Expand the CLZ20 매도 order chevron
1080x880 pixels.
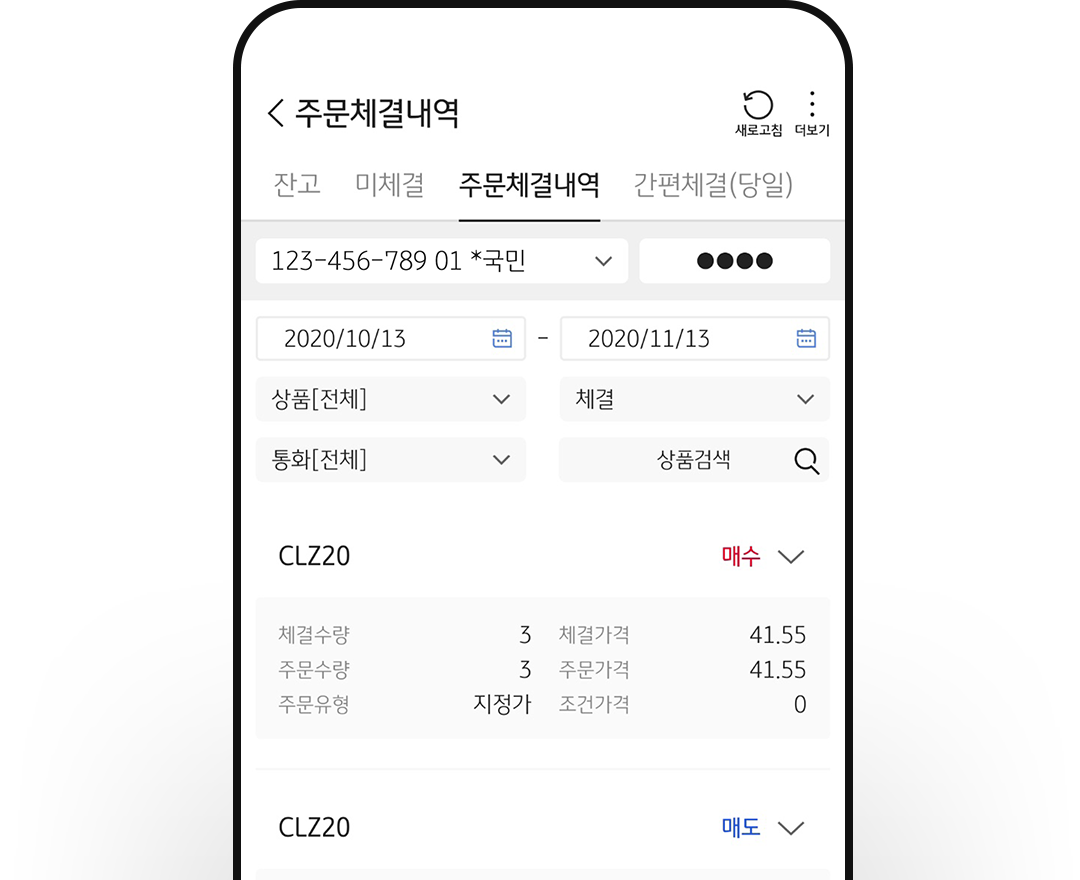[791, 828]
